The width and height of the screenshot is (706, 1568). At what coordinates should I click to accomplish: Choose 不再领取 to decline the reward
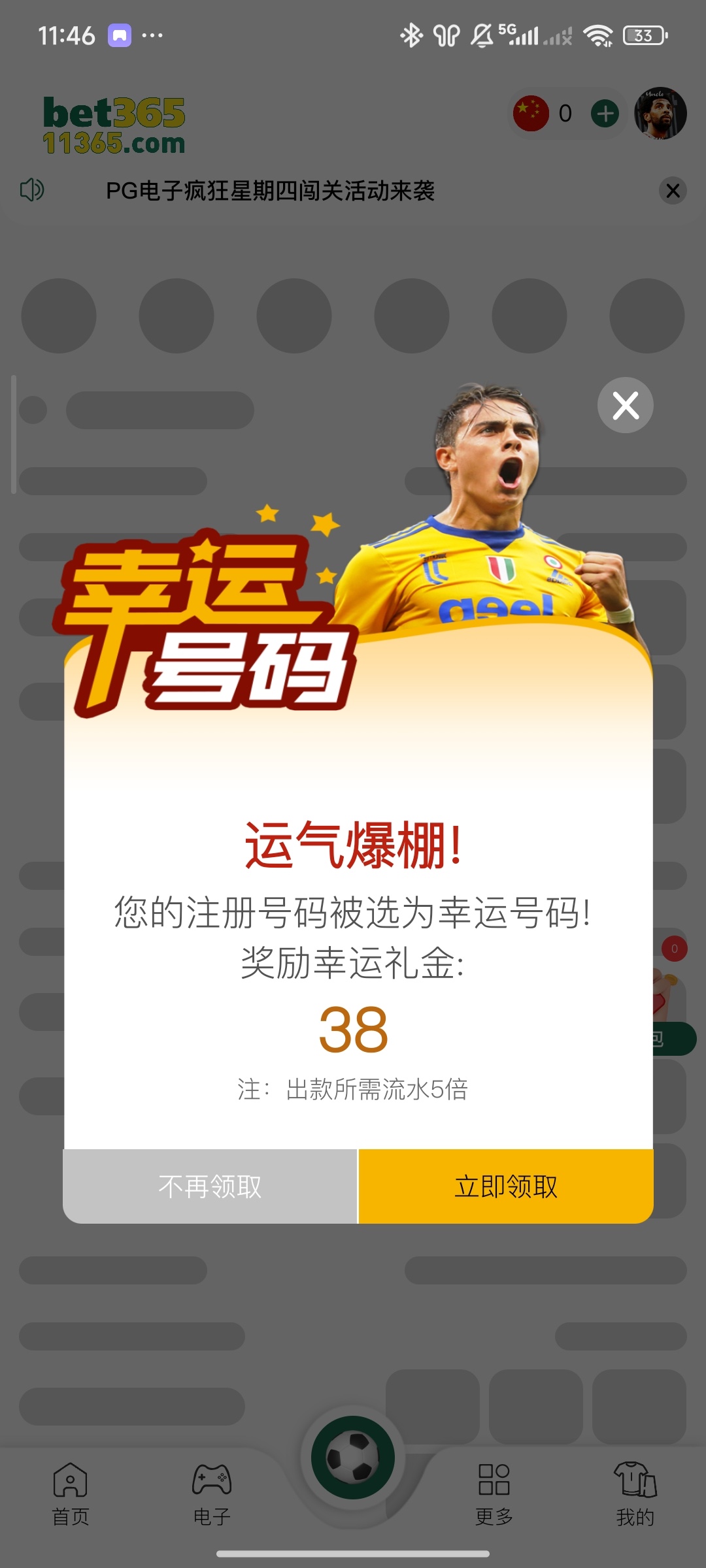pos(210,1186)
